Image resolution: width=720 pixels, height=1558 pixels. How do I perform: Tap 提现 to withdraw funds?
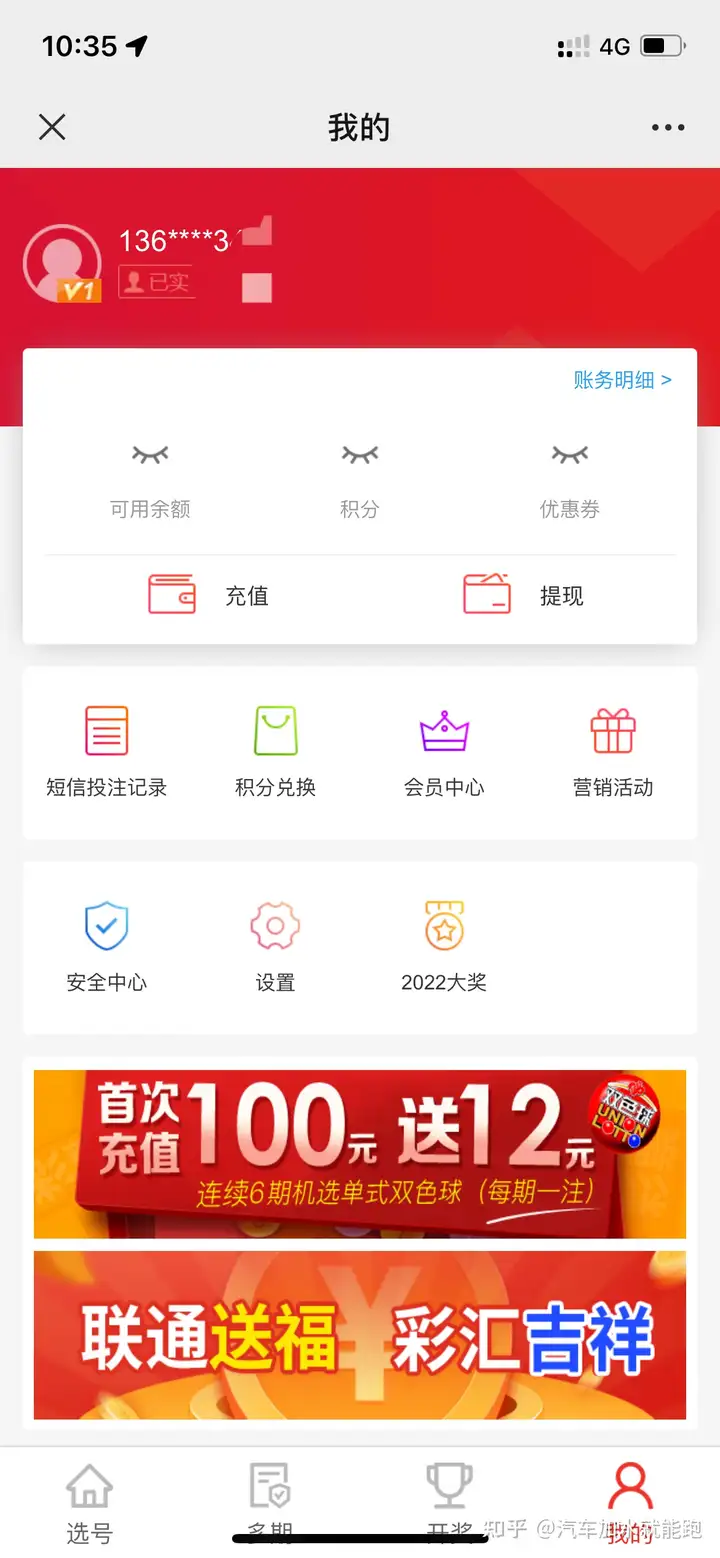coord(523,595)
